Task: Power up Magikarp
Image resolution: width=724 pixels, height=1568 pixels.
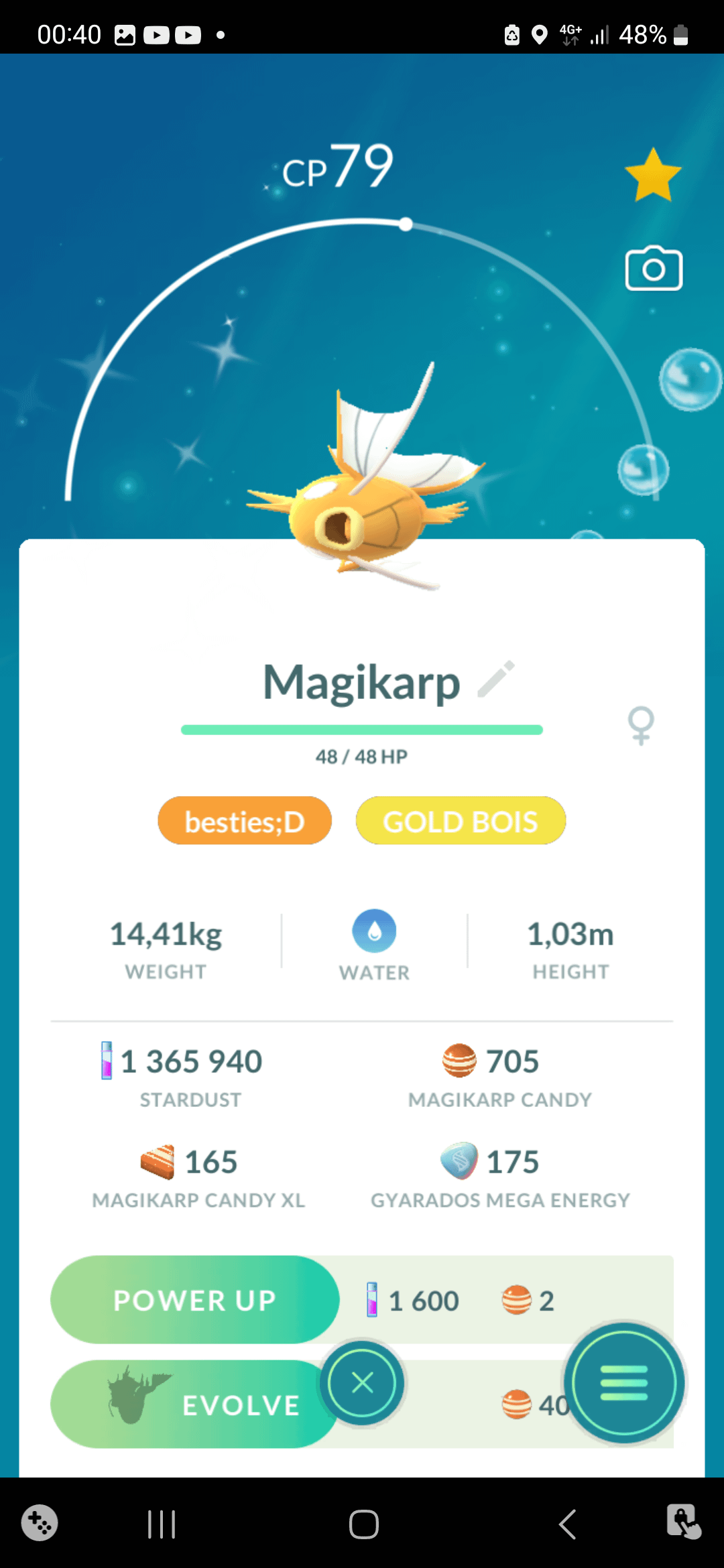Action: tap(194, 1300)
